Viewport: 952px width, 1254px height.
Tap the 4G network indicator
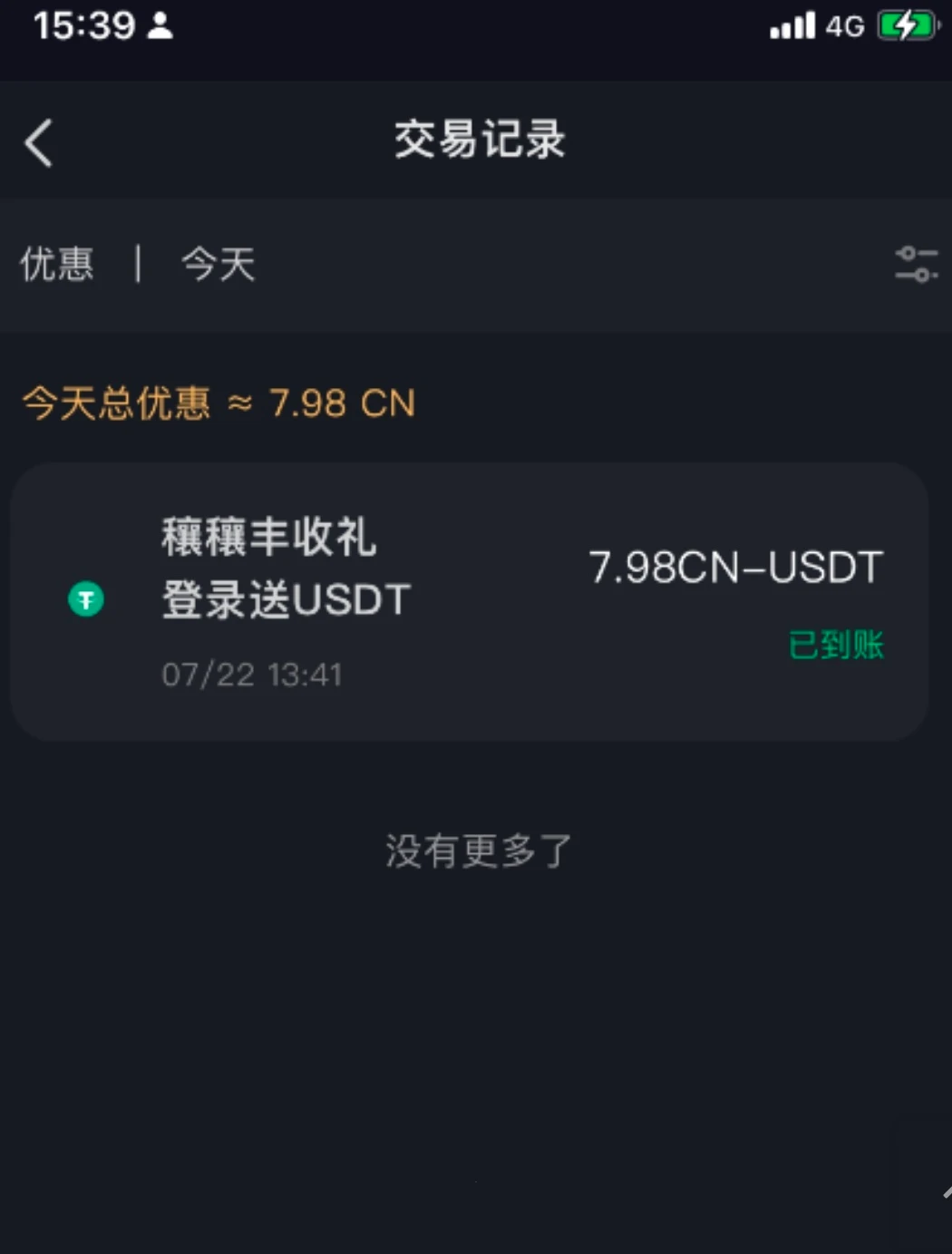pos(845,26)
